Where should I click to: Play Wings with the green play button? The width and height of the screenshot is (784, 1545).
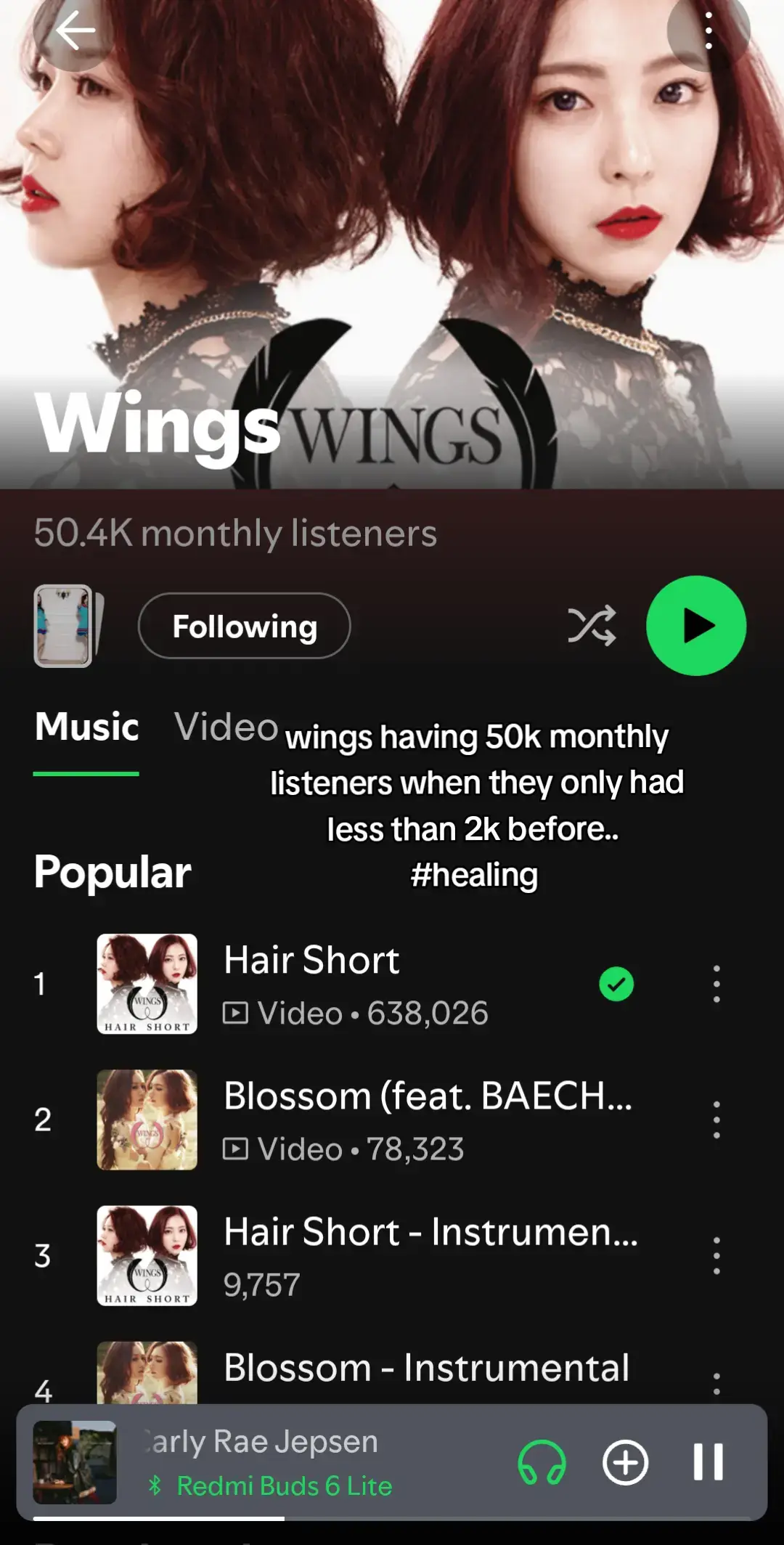pyautogui.click(x=696, y=626)
